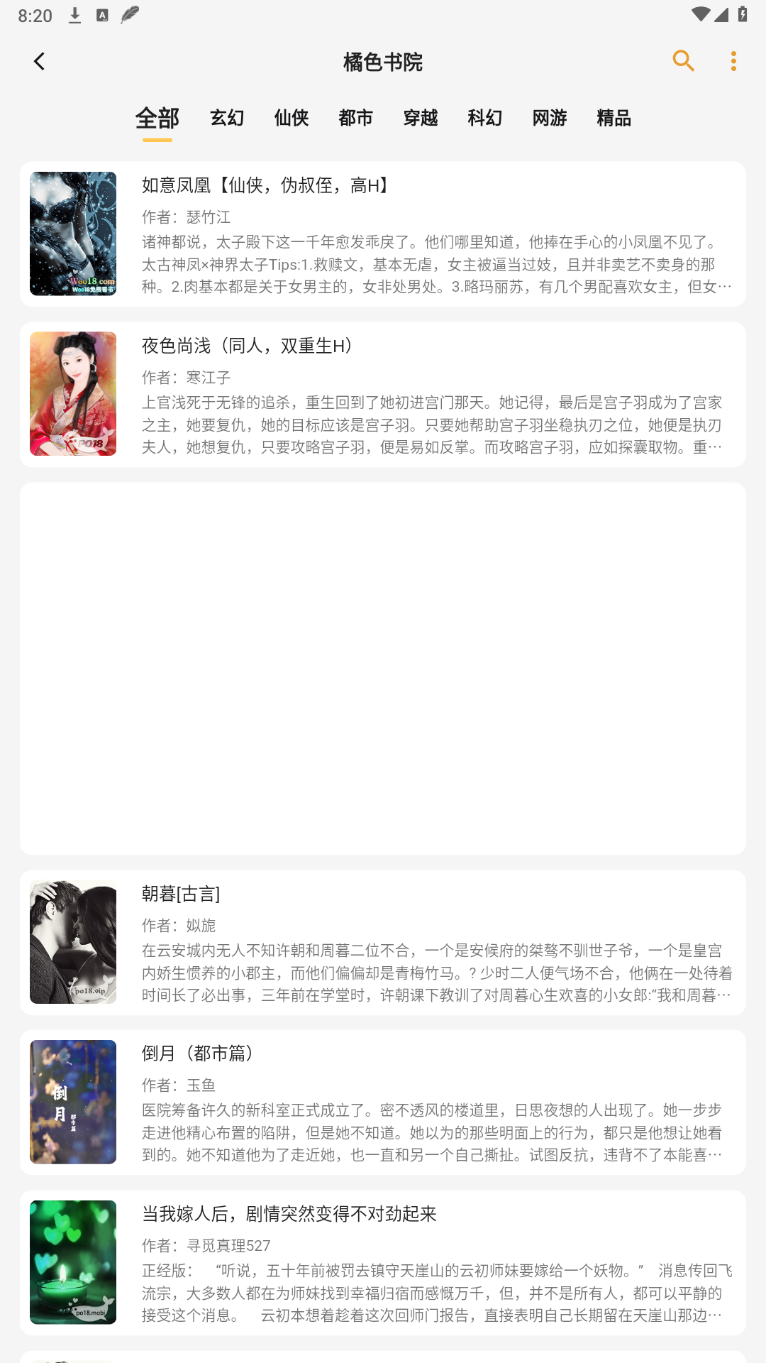Switch to the 仙侠 tab
Viewport: 766px width, 1363px height.
click(291, 118)
